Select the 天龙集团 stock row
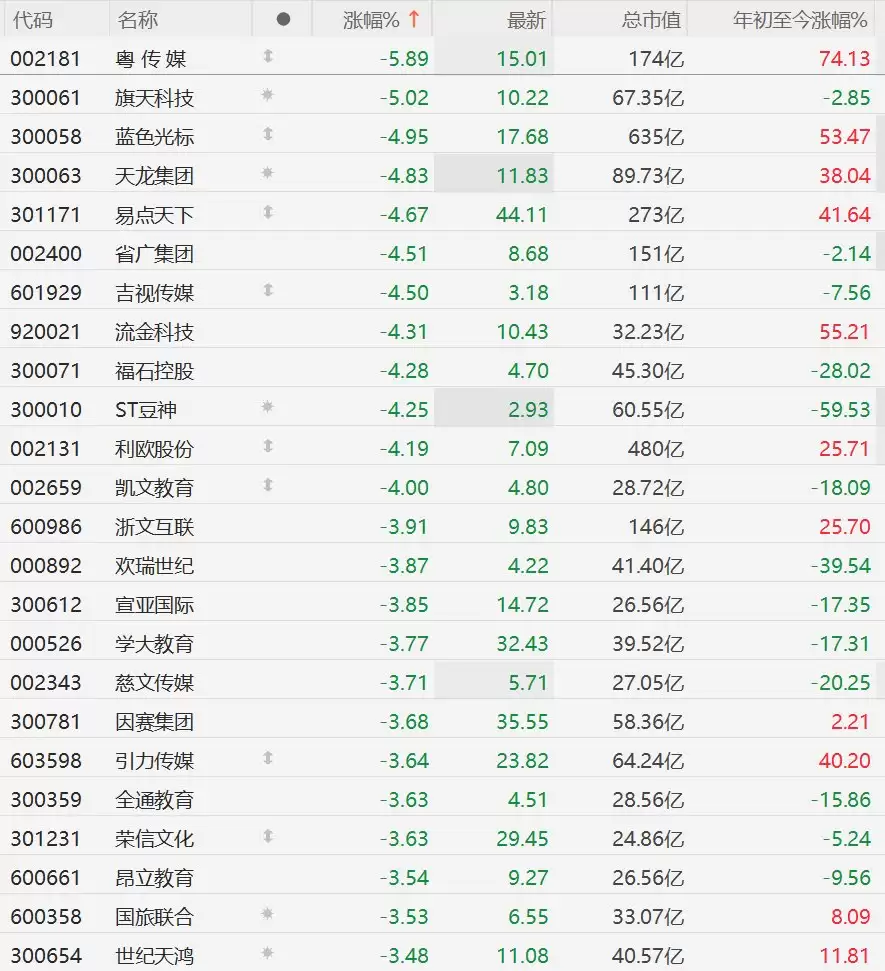Image resolution: width=885 pixels, height=971 pixels. pyautogui.click(x=442, y=175)
